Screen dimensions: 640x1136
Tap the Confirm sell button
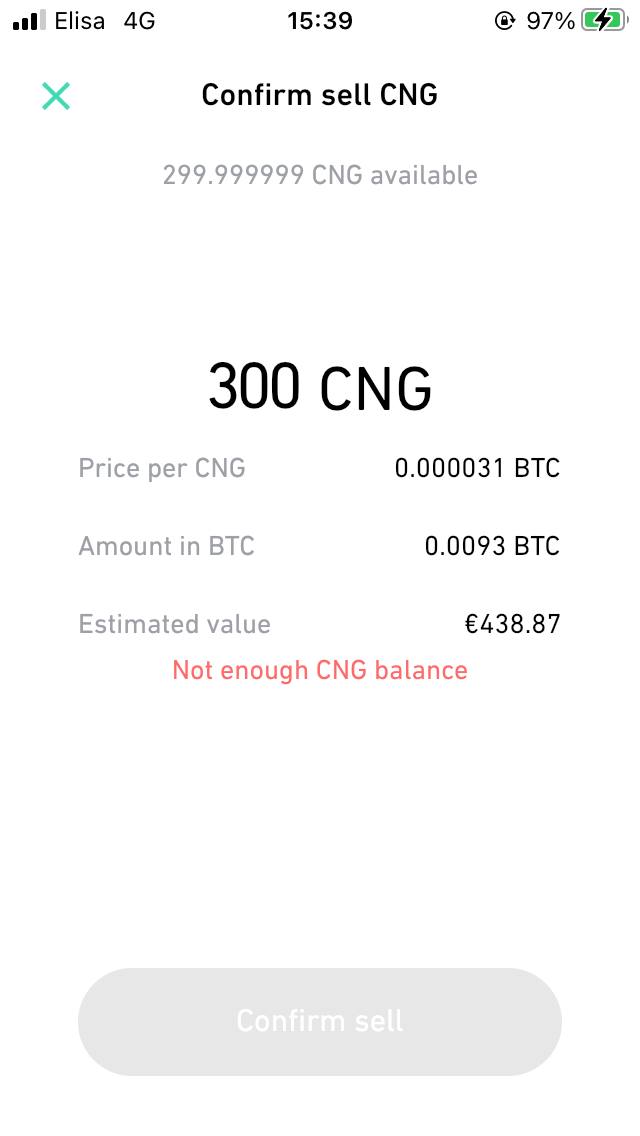pyautogui.click(x=320, y=1021)
